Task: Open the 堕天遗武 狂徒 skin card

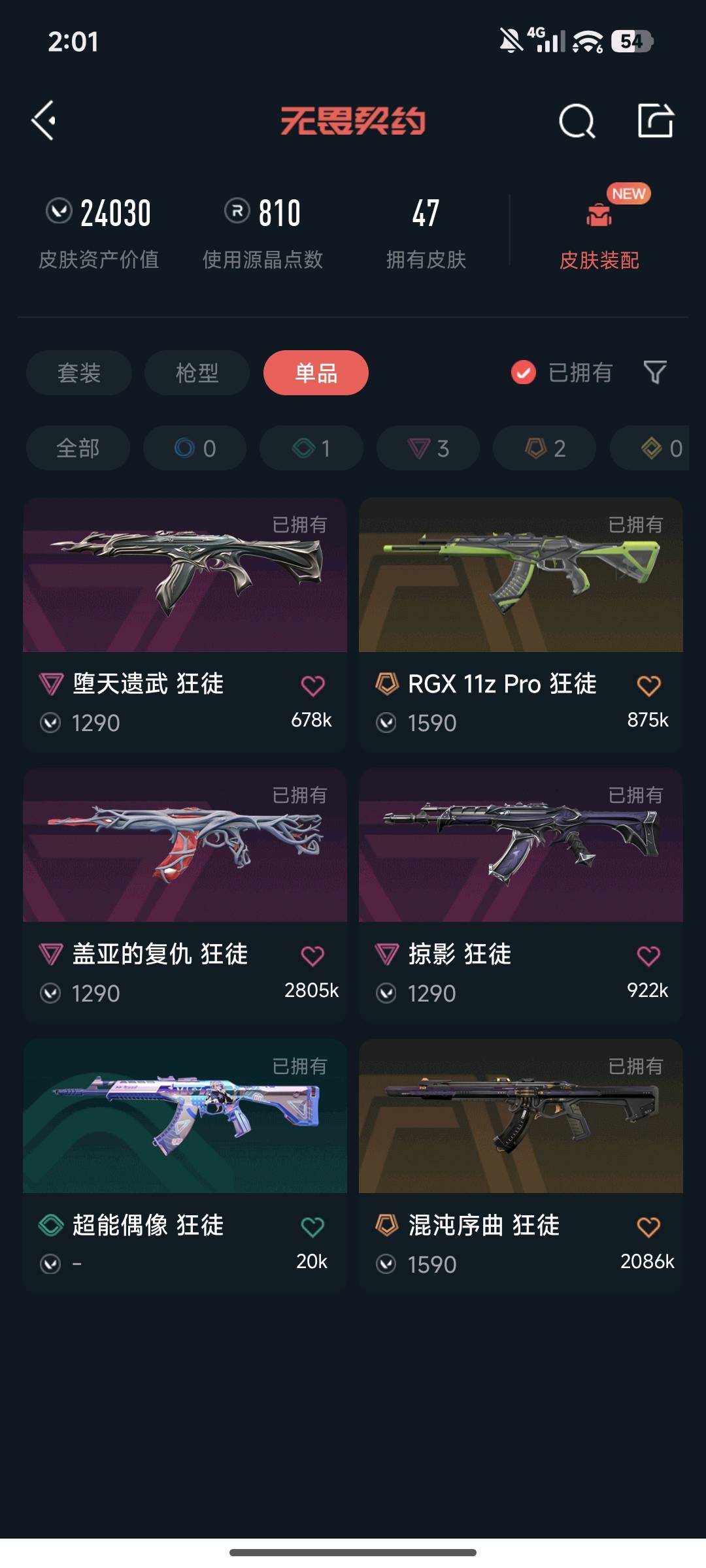Action: click(185, 588)
